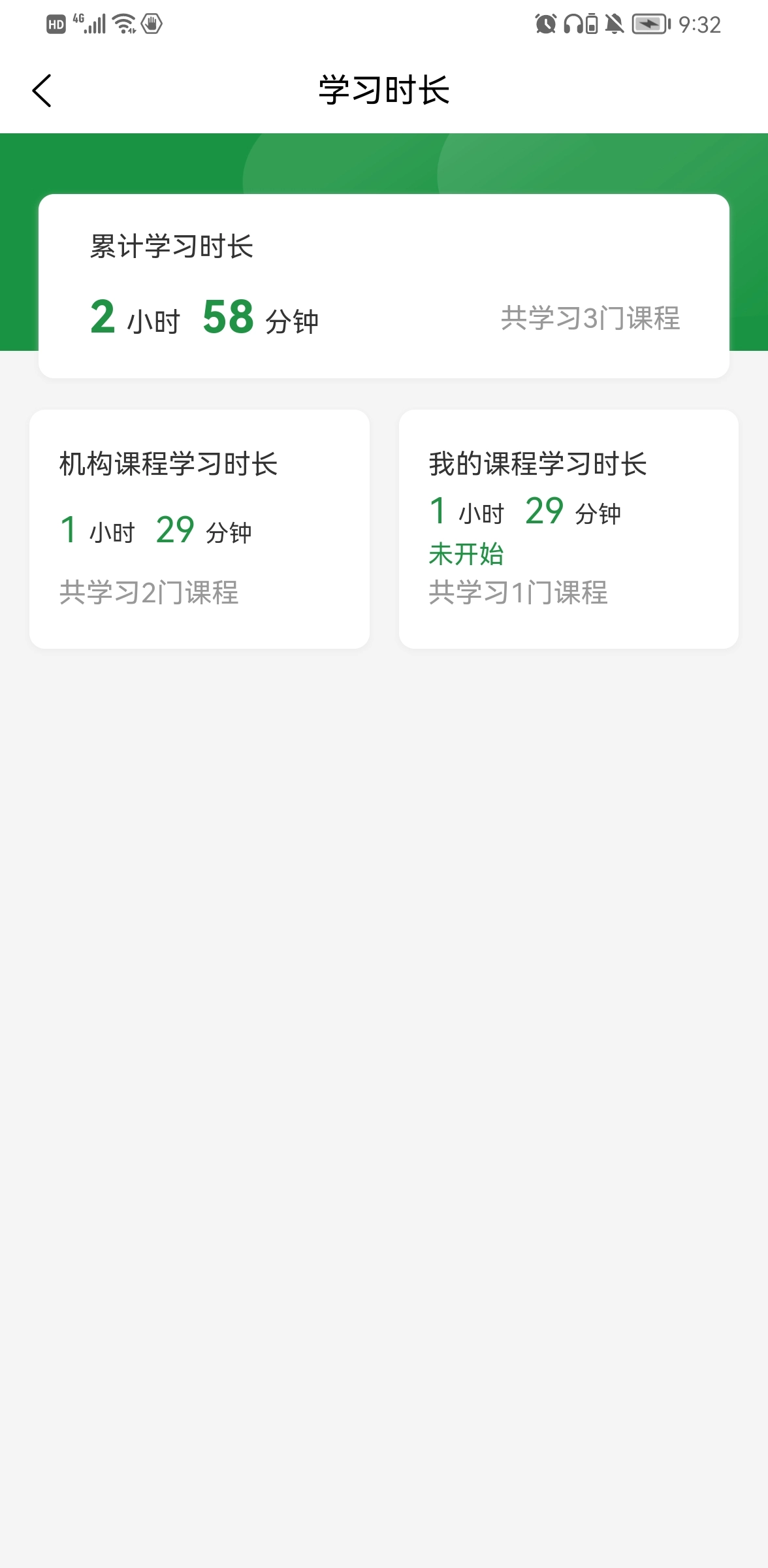Tap the muted notifications bell icon
Image resolution: width=768 pixels, height=1568 pixels.
click(x=616, y=24)
